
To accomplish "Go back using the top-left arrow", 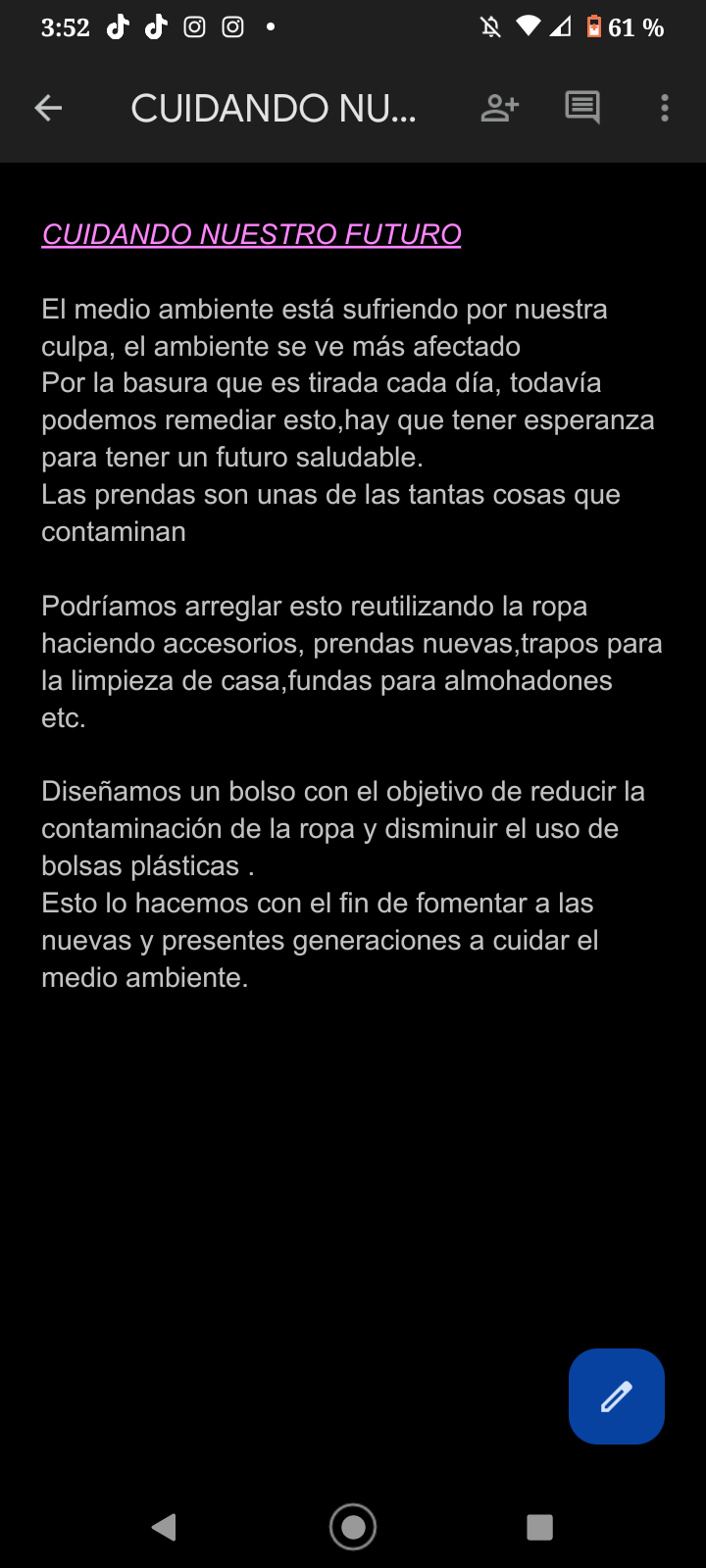I will (x=48, y=108).
